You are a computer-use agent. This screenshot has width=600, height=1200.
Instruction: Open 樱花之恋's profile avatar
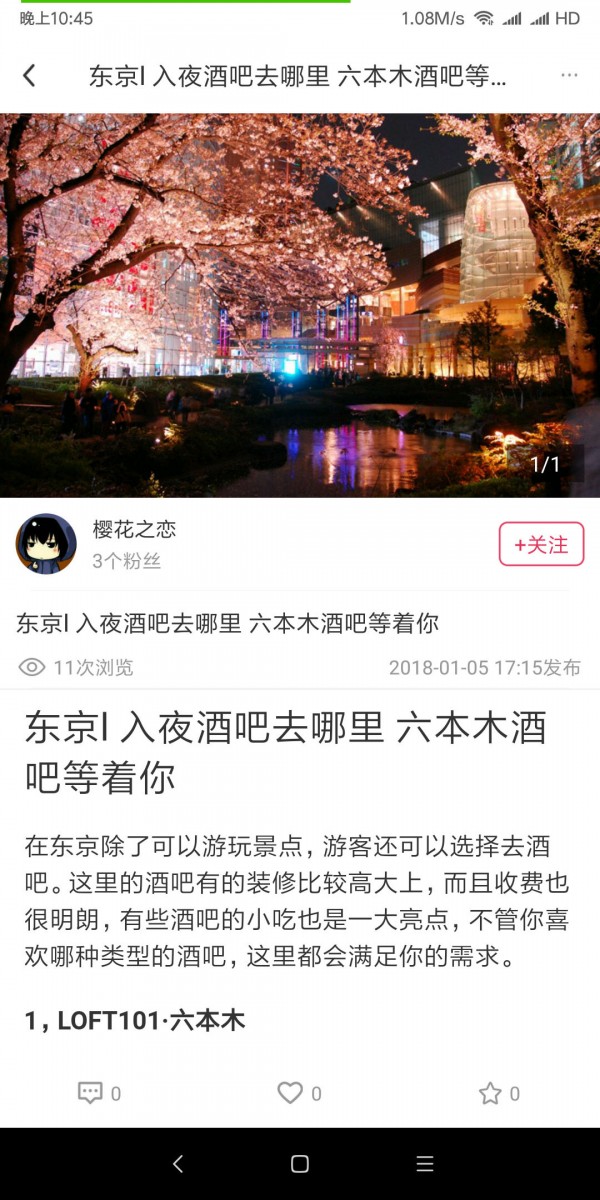[46, 544]
